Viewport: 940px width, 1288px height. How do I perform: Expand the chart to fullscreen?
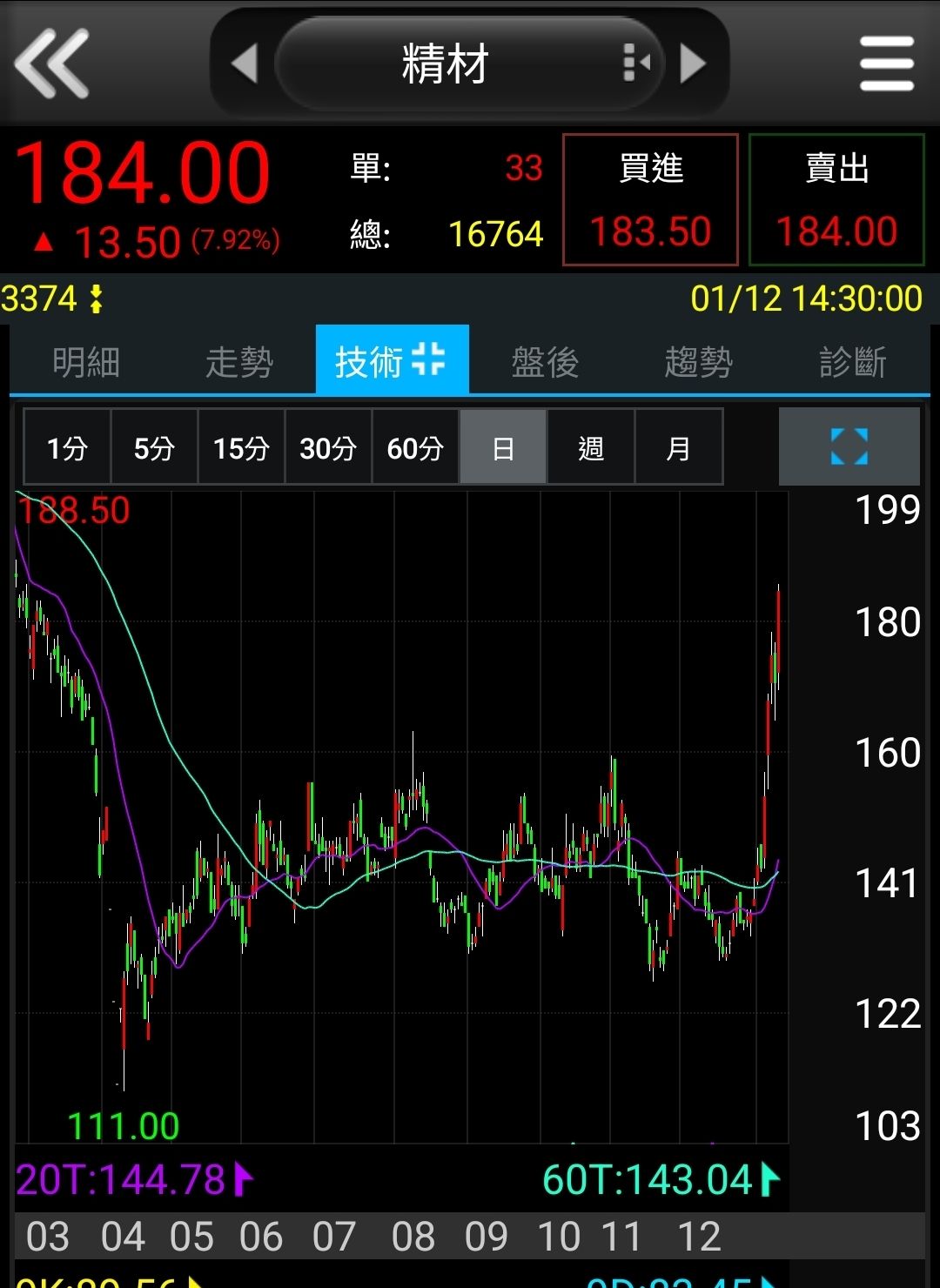[x=849, y=446]
